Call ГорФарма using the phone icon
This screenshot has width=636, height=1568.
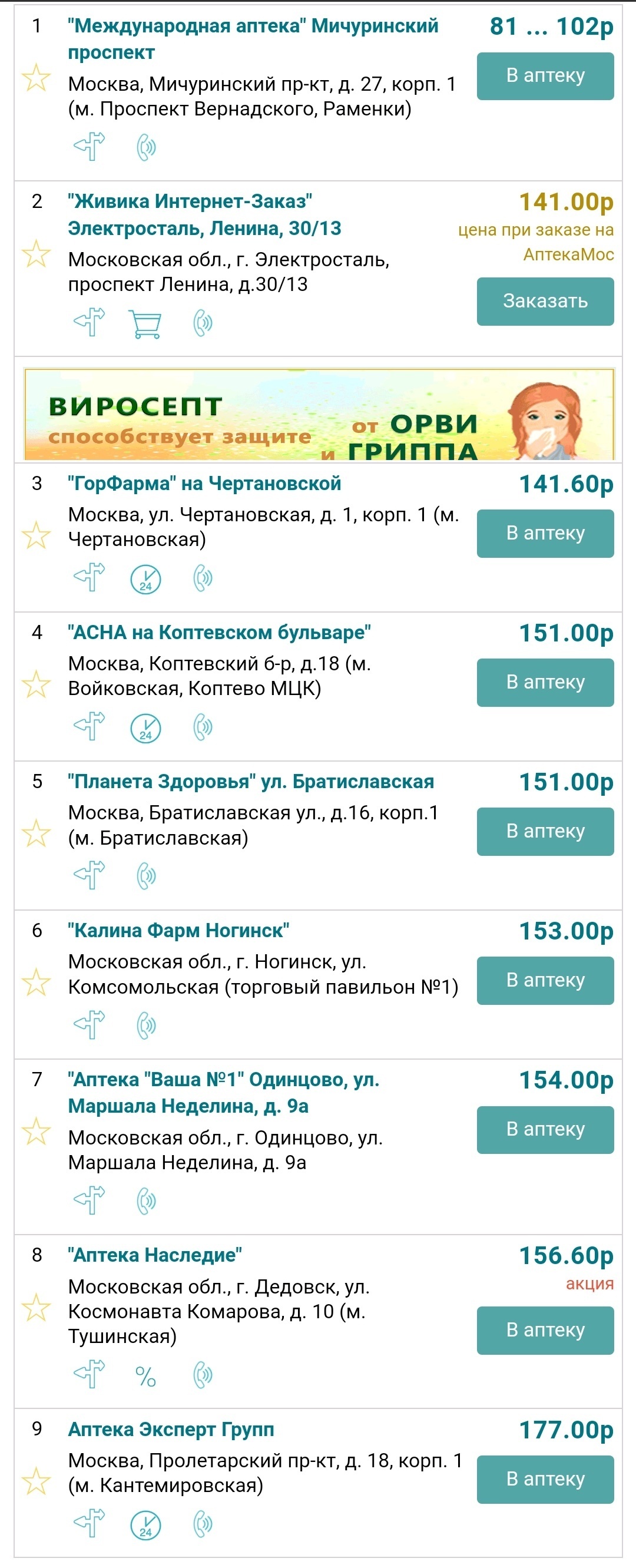point(203,578)
